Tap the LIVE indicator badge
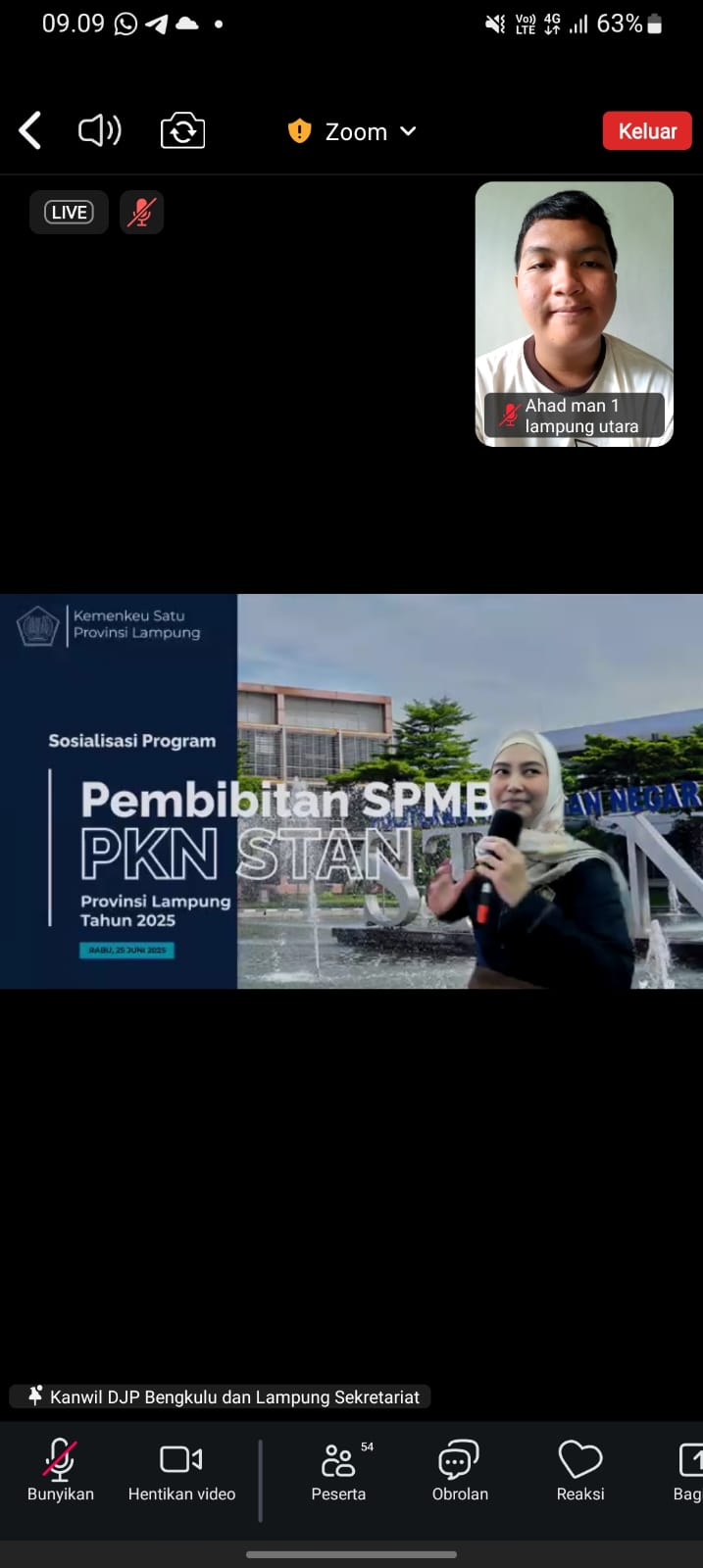The image size is (703, 1568). 69,213
